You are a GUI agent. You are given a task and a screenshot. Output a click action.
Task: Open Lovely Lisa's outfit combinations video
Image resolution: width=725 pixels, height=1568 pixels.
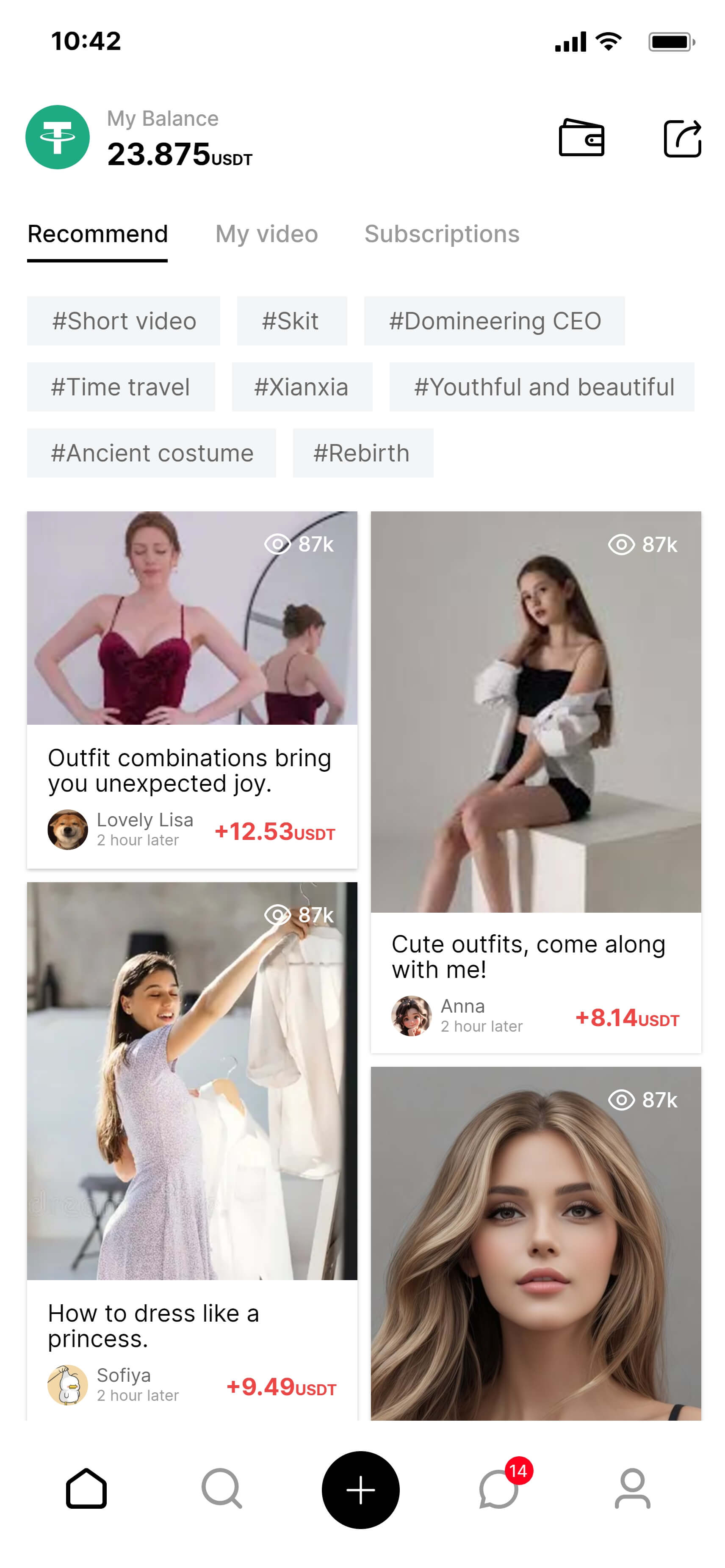coord(192,670)
